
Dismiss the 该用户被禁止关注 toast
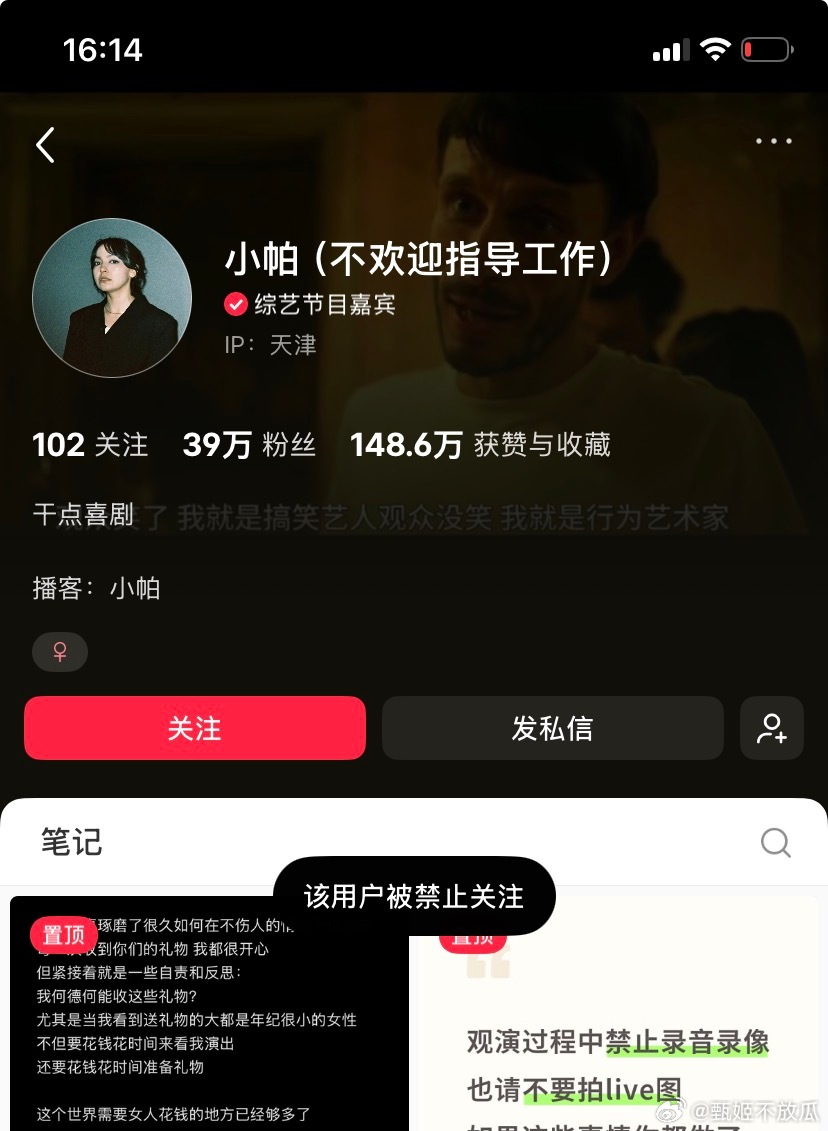coord(414,896)
